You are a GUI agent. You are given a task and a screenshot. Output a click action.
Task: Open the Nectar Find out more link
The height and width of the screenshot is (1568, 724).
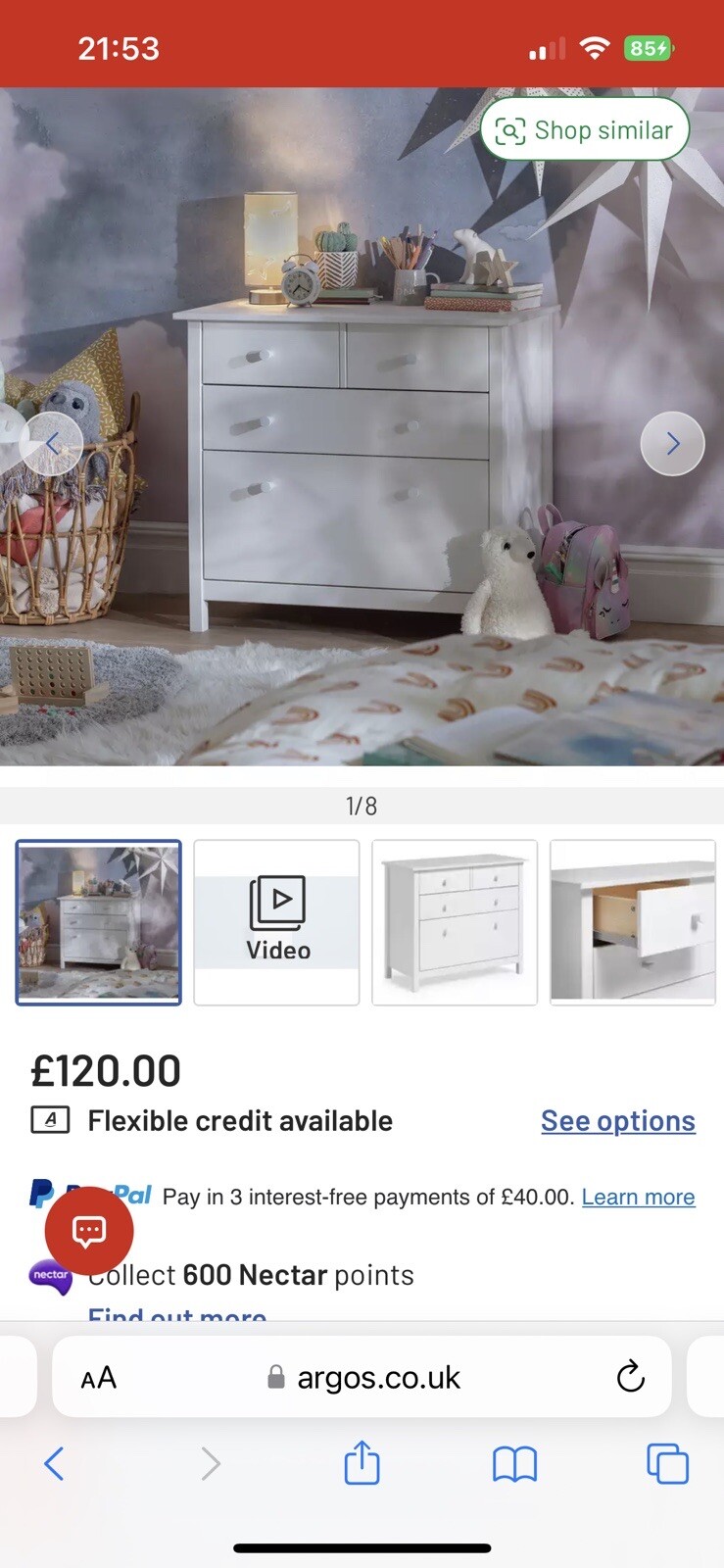point(177,1313)
